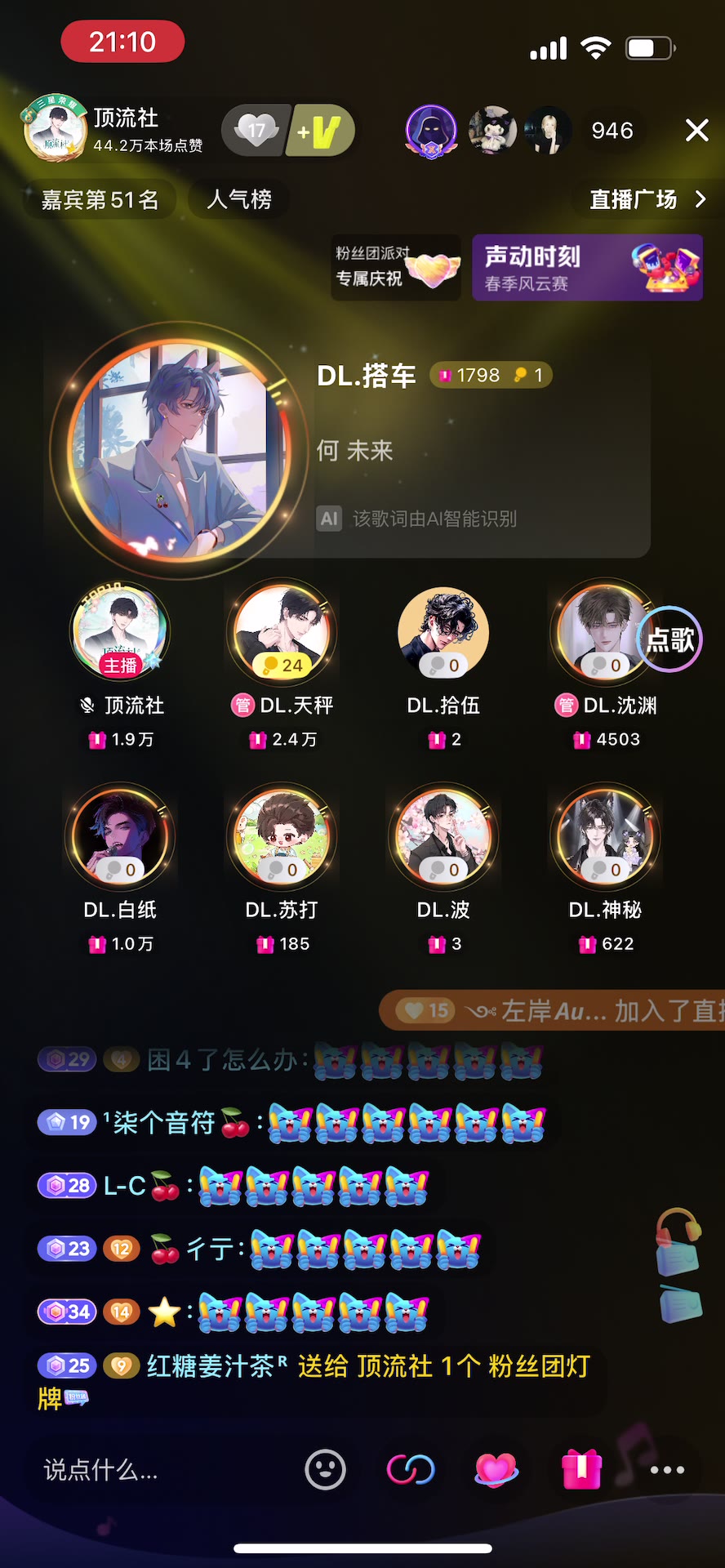Open the 946 online viewers list
This screenshot has width=725, height=1568.
coord(612,131)
